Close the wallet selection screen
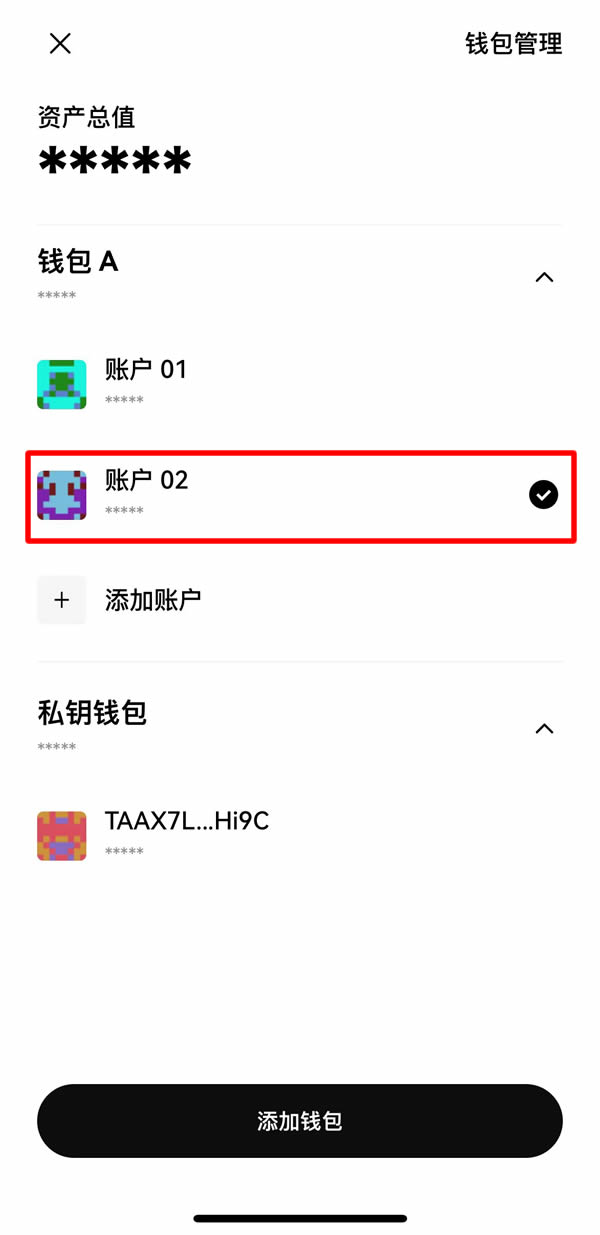This screenshot has width=600, height=1235. click(x=60, y=43)
